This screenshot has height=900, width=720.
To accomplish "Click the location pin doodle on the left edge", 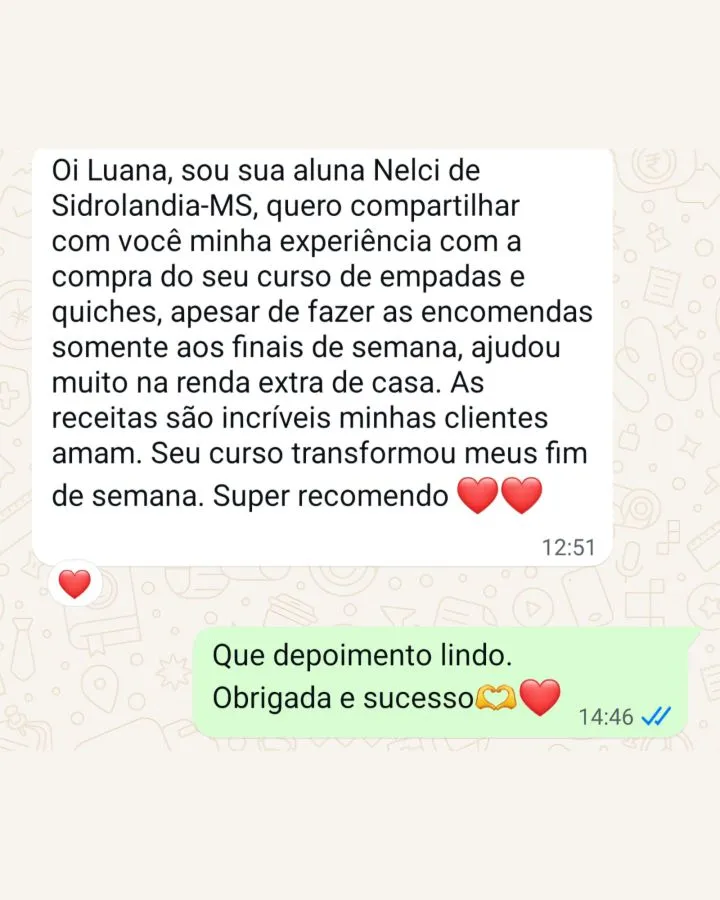I will (x=102, y=690).
